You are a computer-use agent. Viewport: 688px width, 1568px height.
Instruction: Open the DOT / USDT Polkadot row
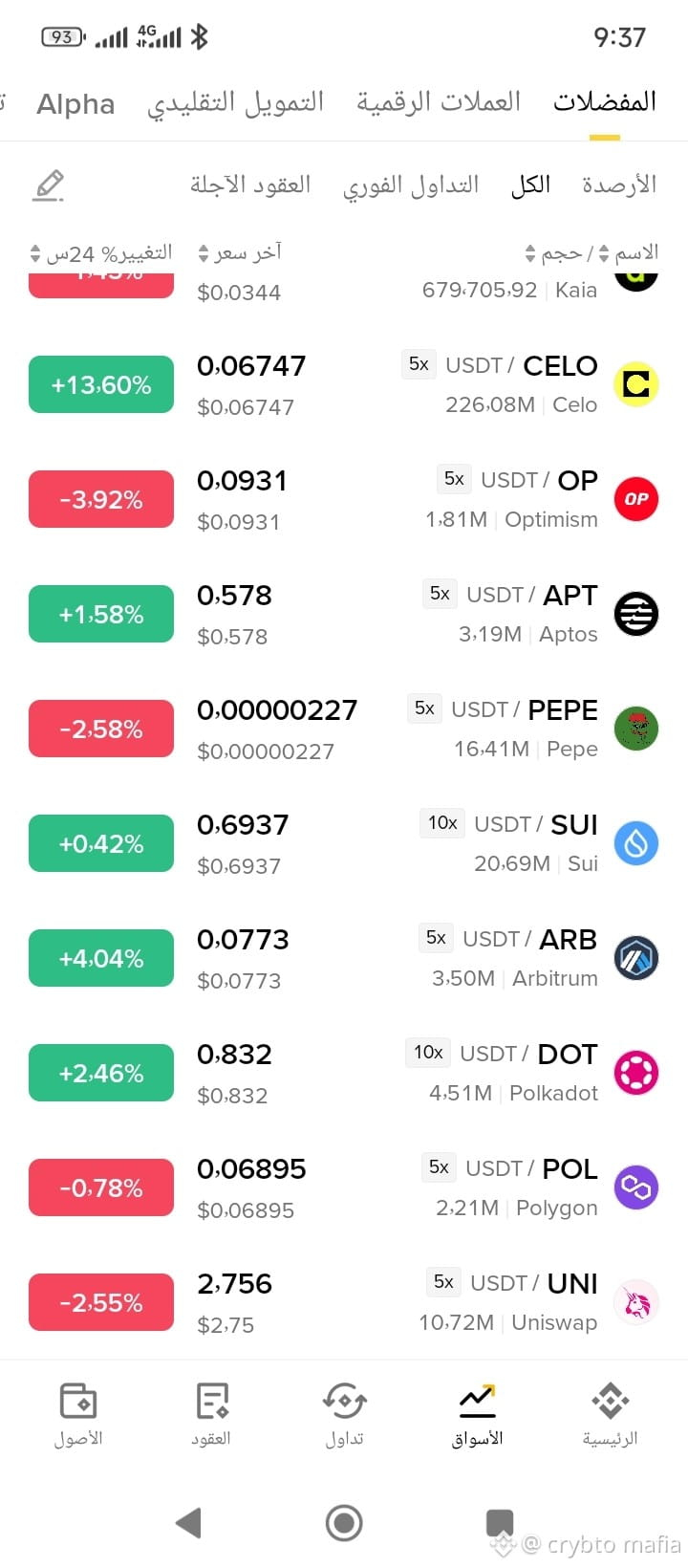tap(344, 1073)
